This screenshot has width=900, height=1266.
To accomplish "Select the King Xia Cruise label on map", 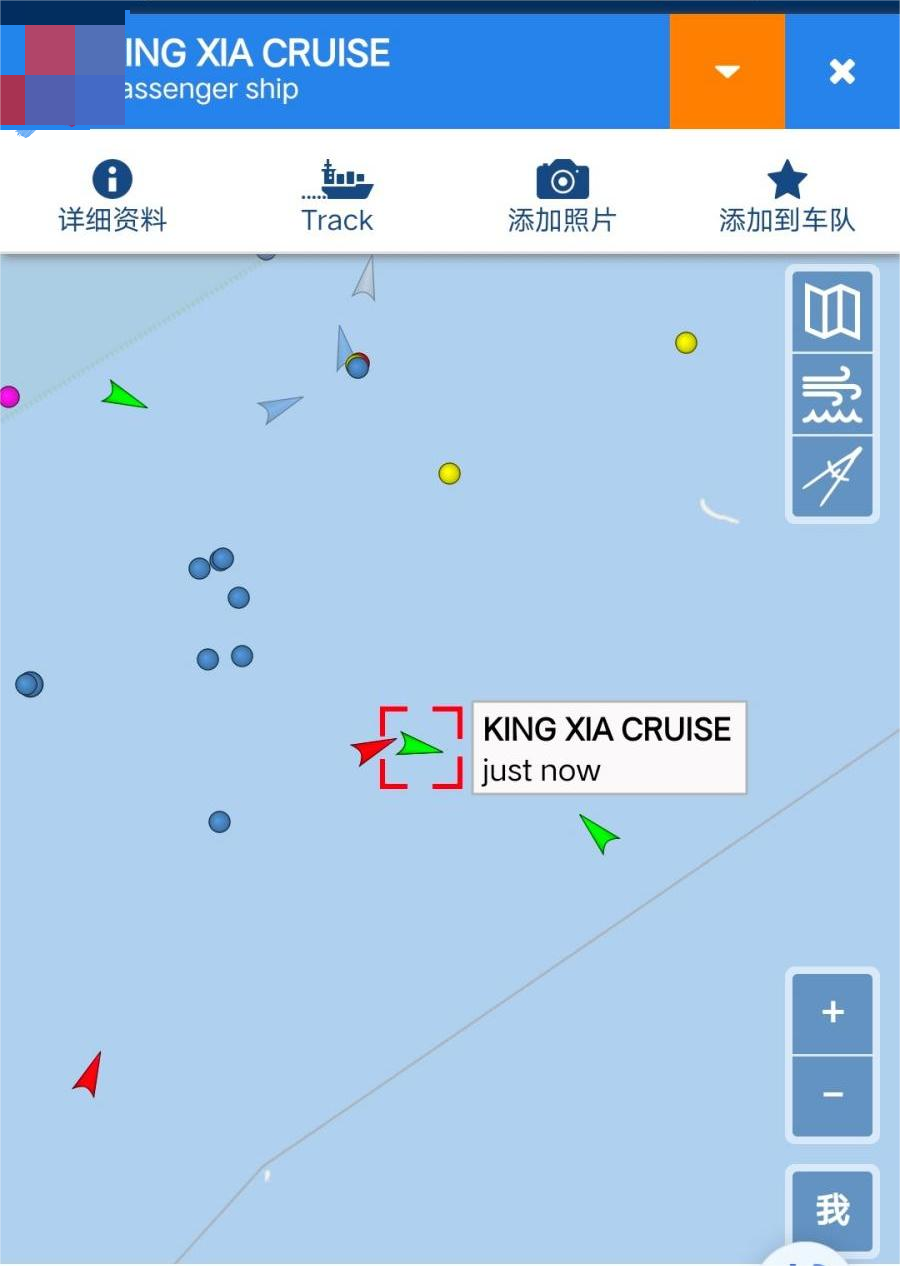I will (608, 748).
